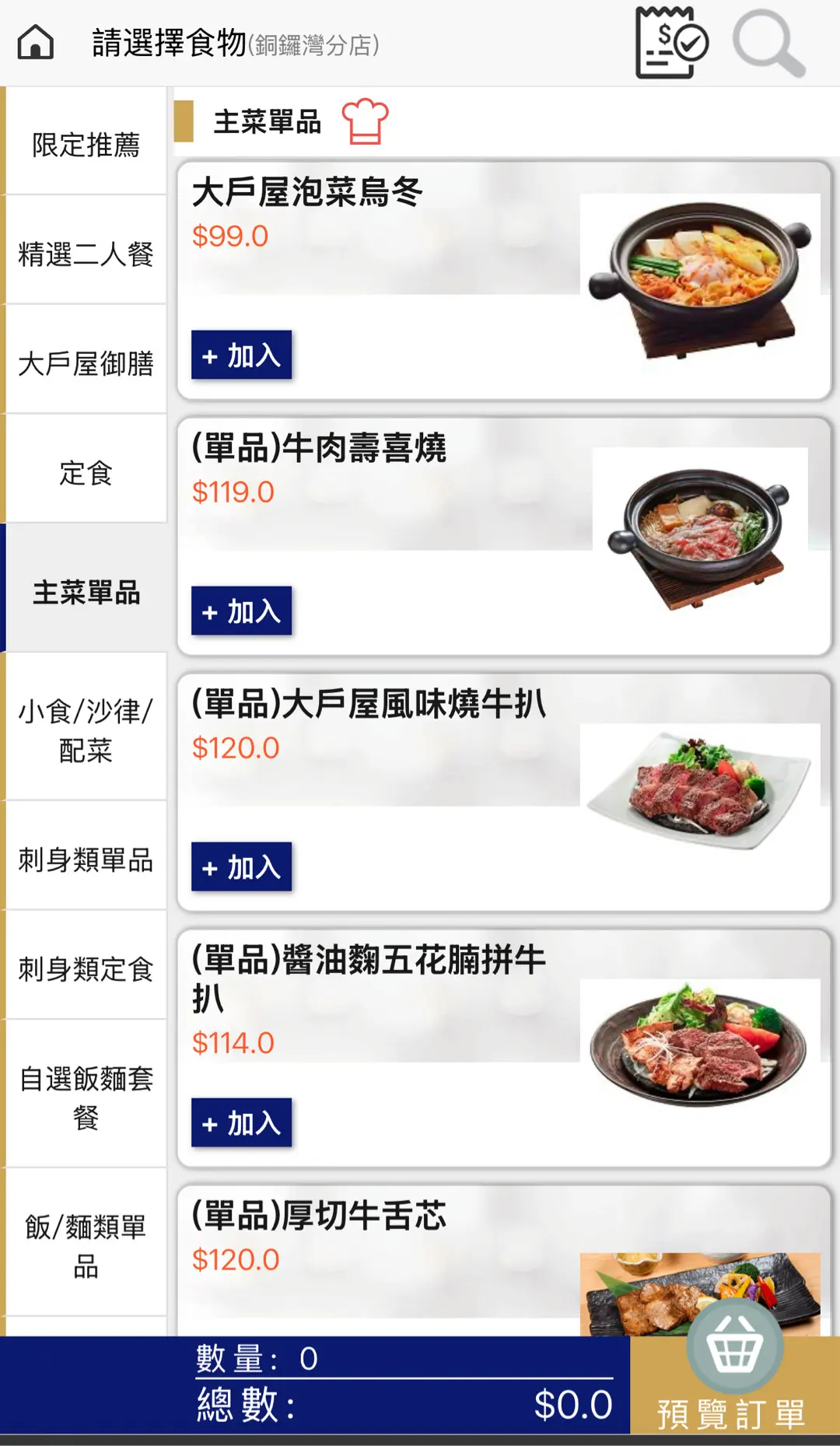Open 大戶屋御膳 category
This screenshot has width=840, height=1446.
[86, 363]
